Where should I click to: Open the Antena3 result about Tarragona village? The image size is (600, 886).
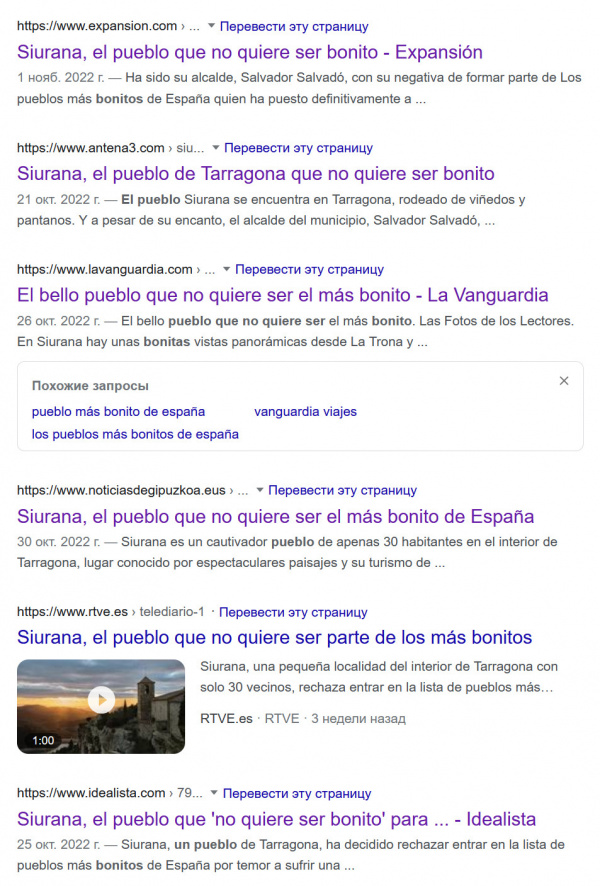coord(255,173)
